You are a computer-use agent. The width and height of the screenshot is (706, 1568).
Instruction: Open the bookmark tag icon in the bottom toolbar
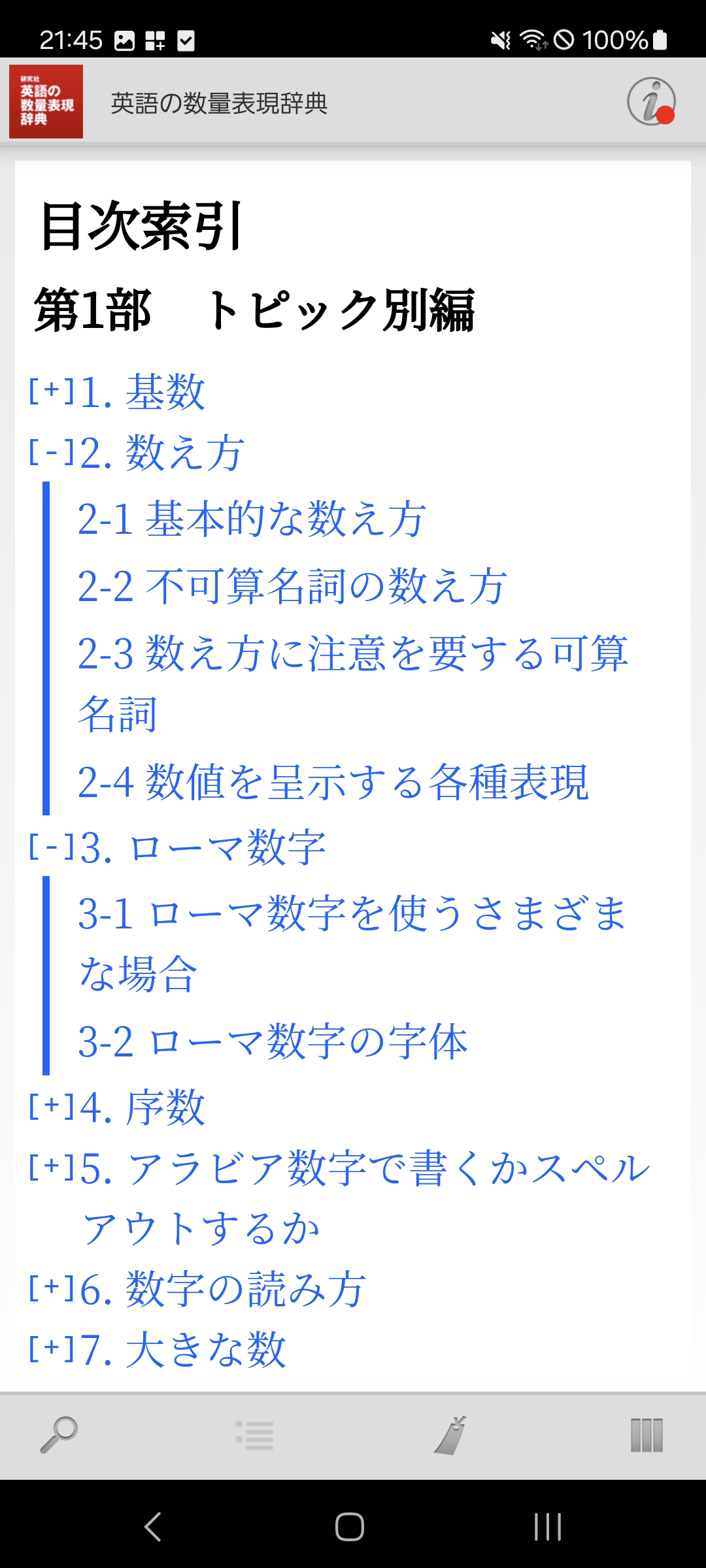(x=451, y=1435)
